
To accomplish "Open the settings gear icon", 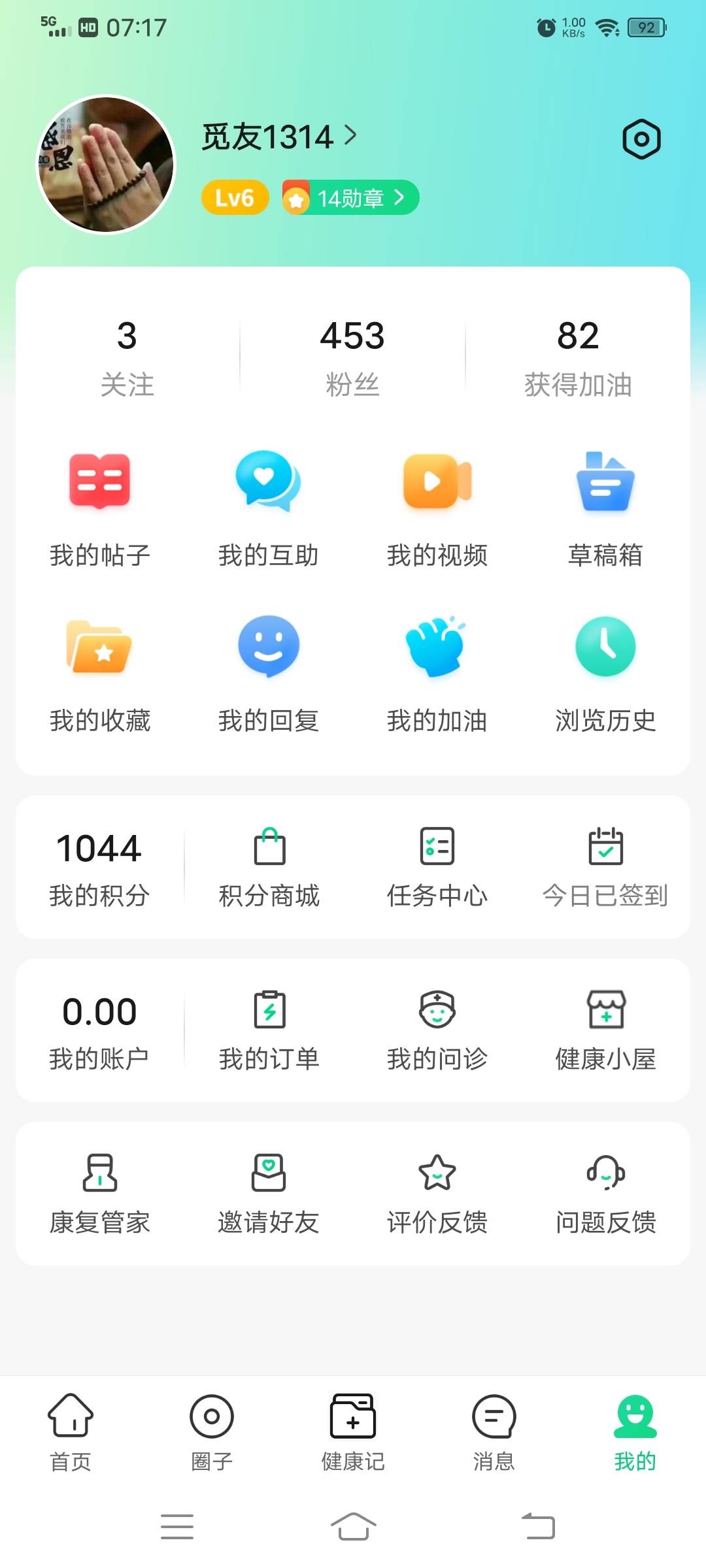I will (x=641, y=138).
